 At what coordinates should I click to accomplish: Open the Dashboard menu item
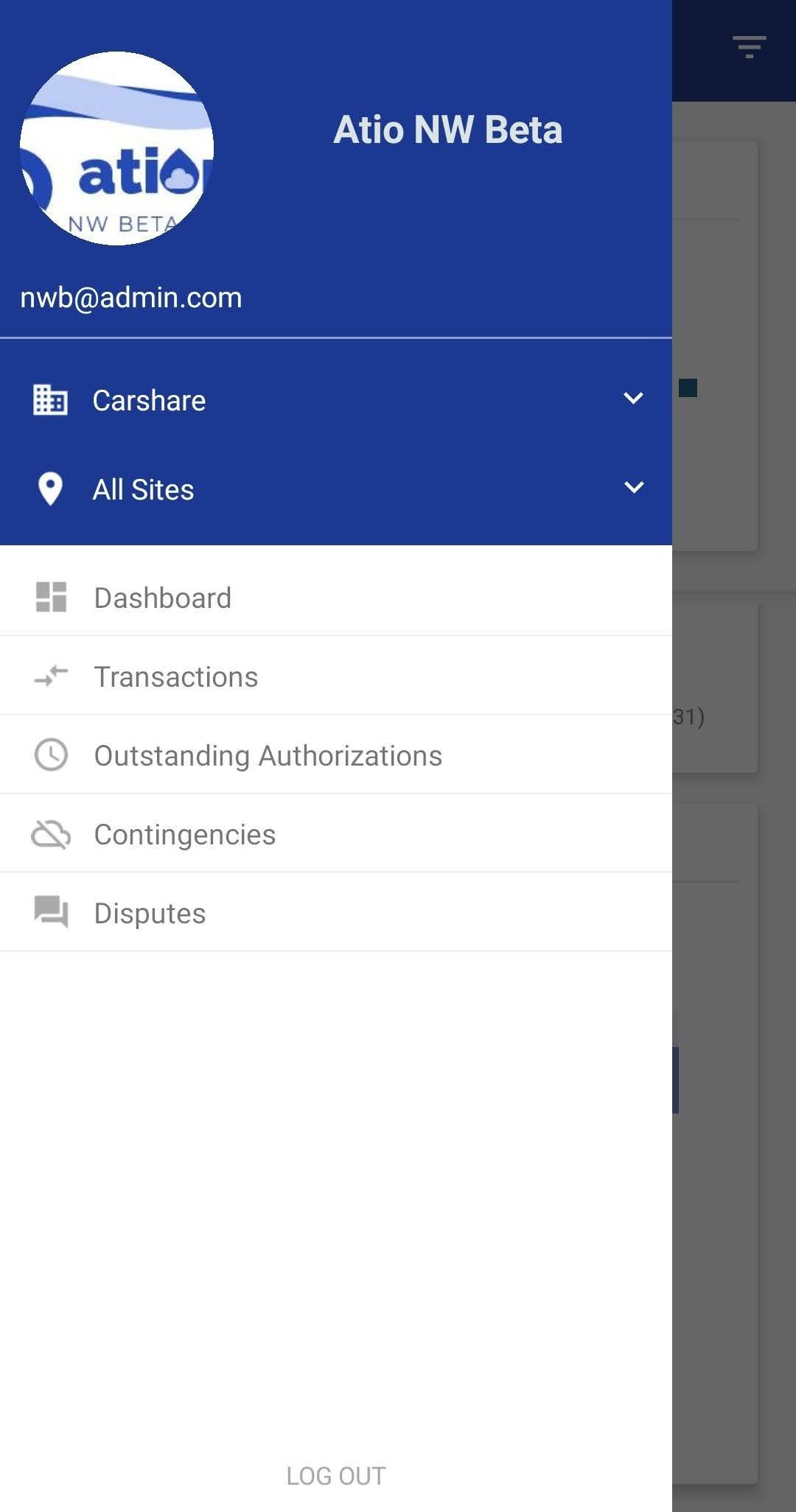coord(336,598)
